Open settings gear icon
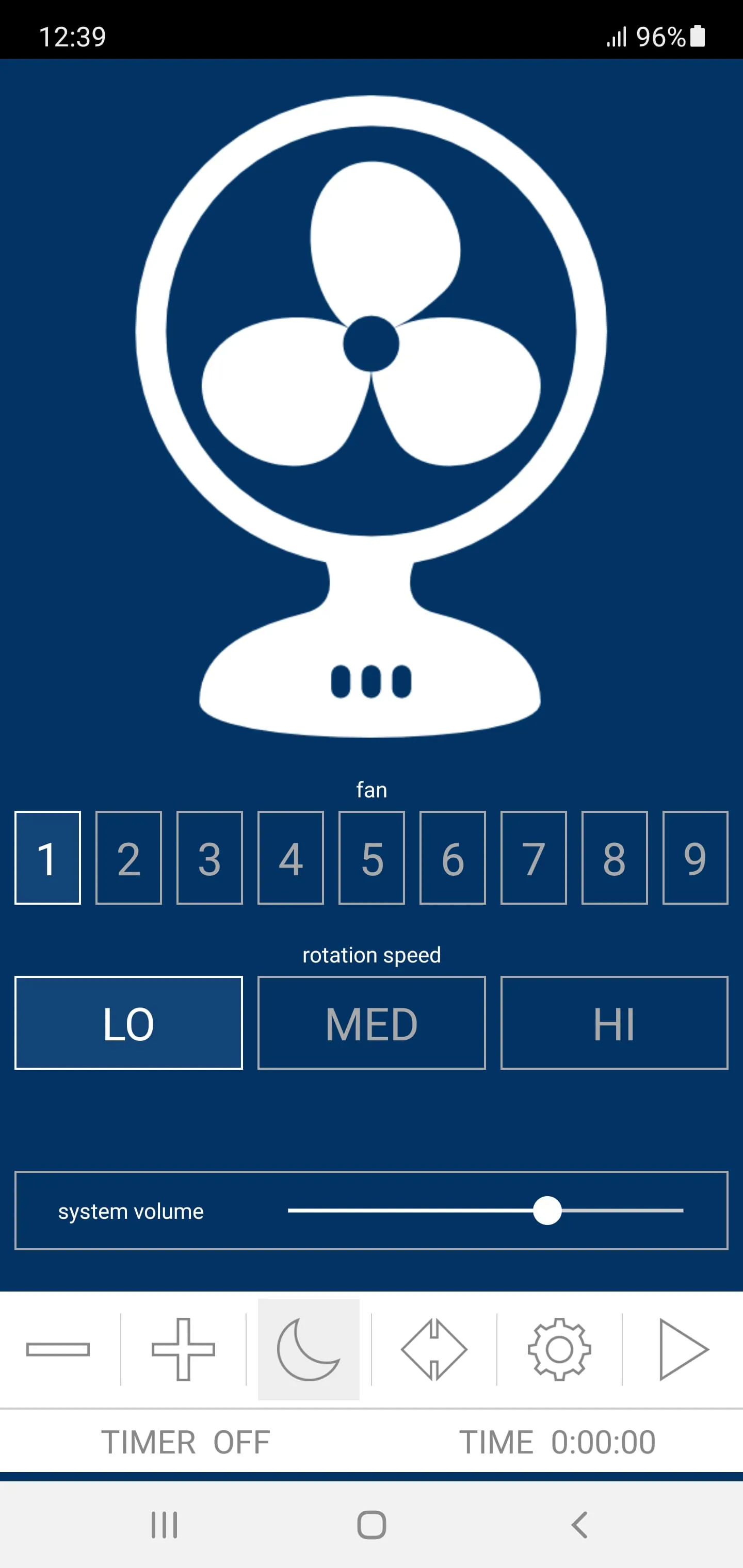 (559, 1349)
